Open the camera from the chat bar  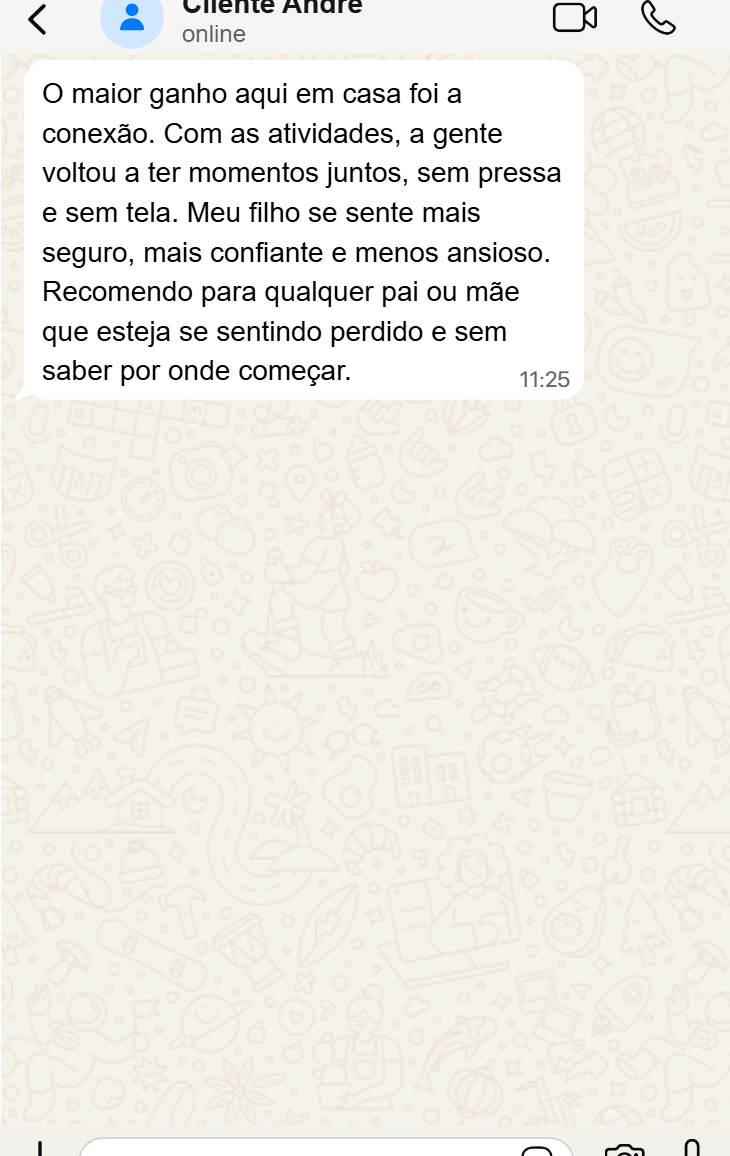pyautogui.click(x=624, y=1150)
